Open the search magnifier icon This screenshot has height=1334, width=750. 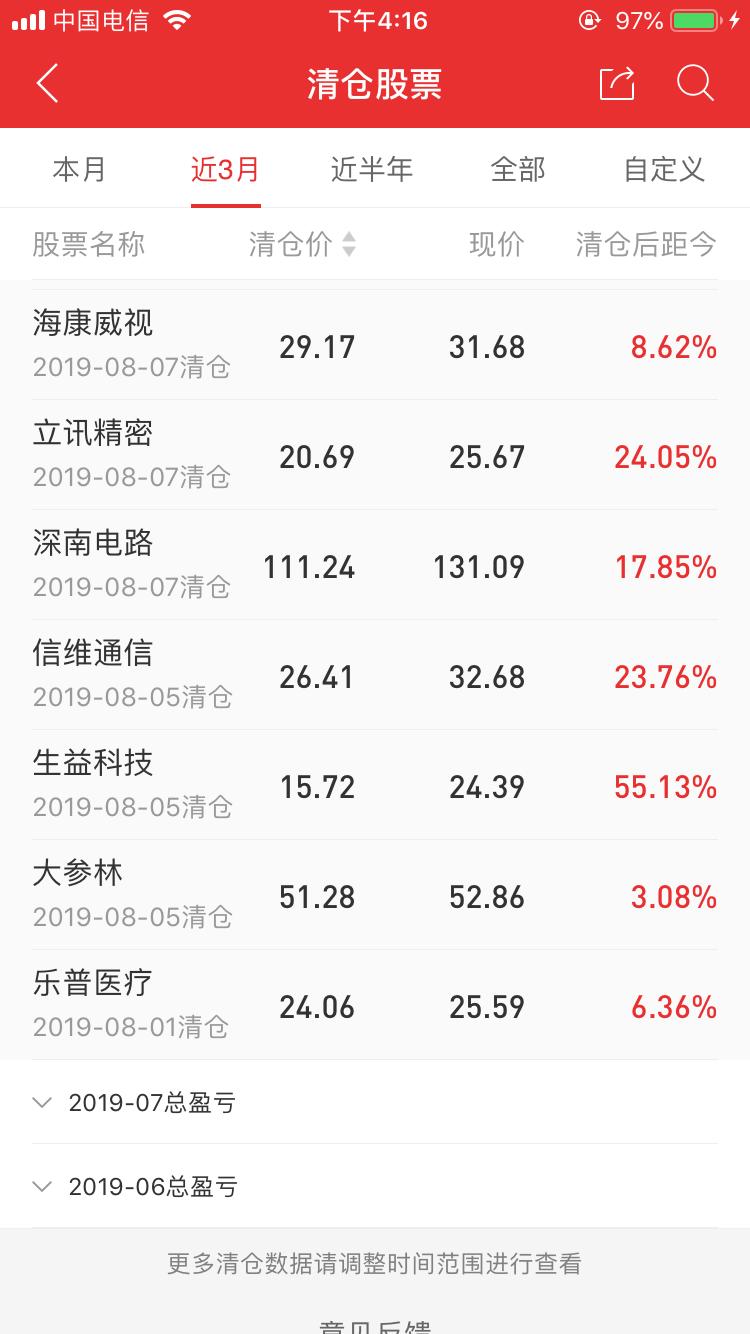pos(695,83)
